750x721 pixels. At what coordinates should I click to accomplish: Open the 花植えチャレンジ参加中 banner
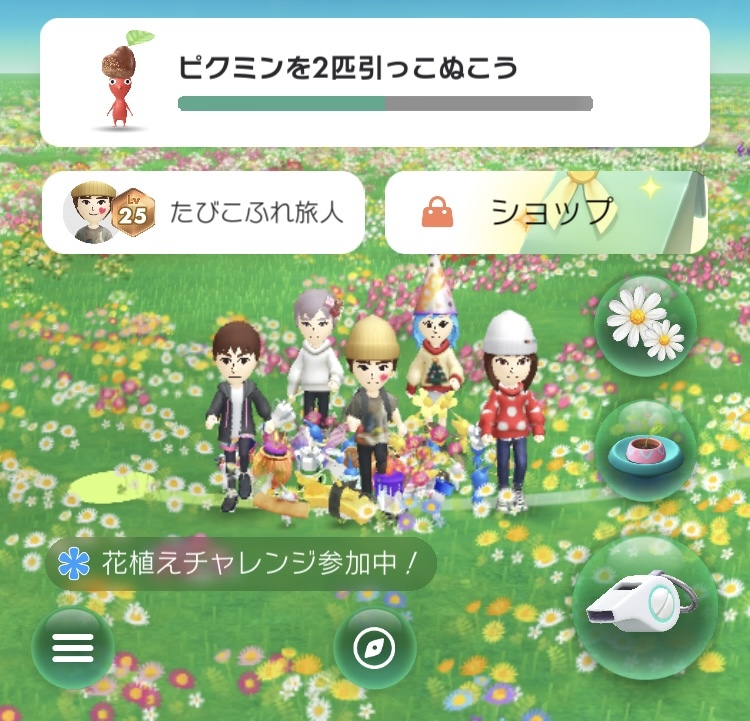tap(241, 564)
